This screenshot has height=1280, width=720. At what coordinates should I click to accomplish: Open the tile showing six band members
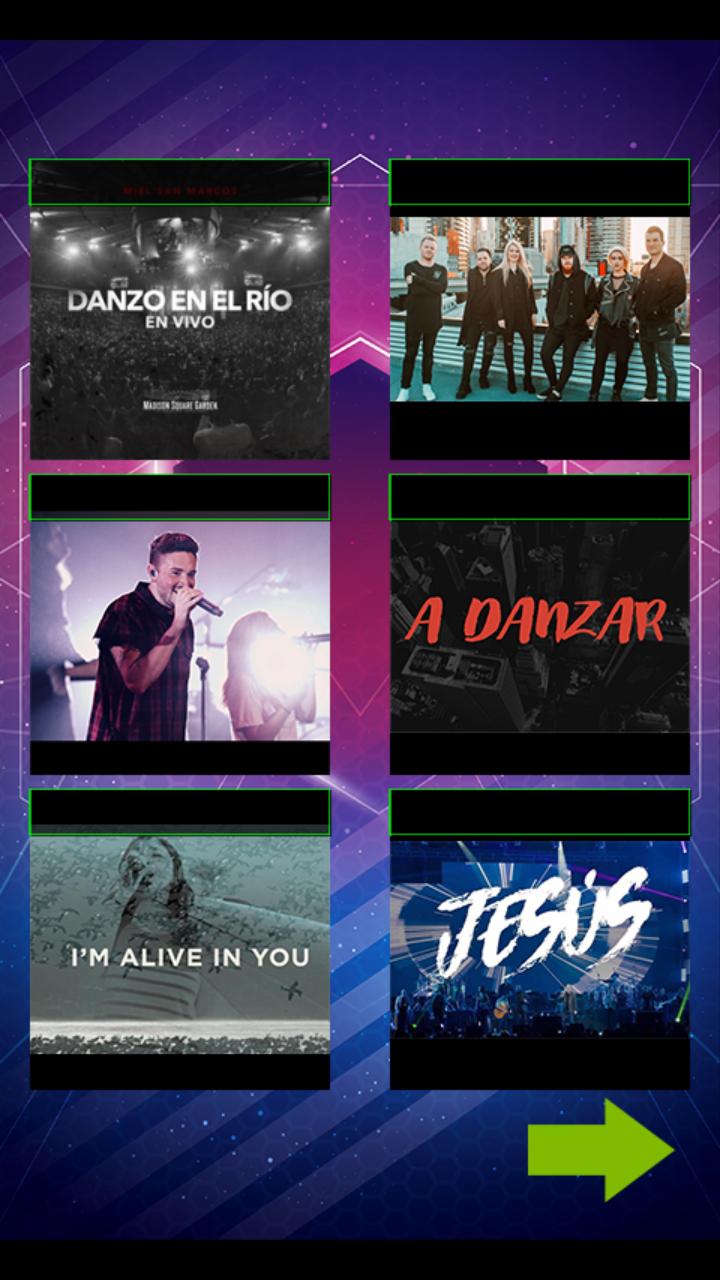540,310
